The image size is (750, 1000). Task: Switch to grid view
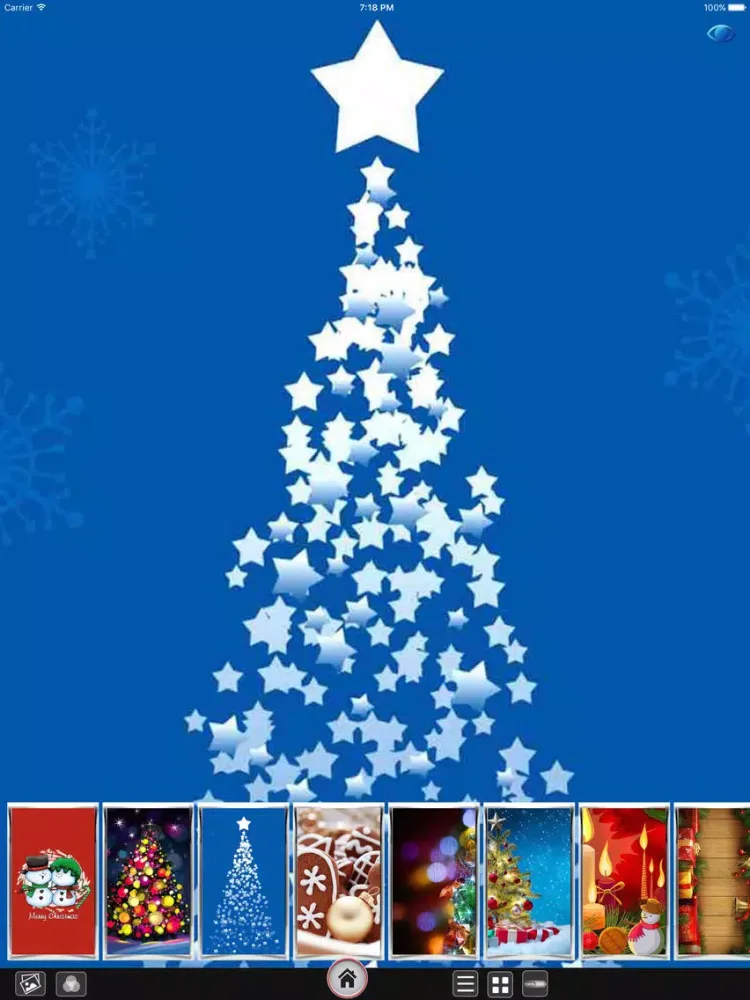coord(502,982)
